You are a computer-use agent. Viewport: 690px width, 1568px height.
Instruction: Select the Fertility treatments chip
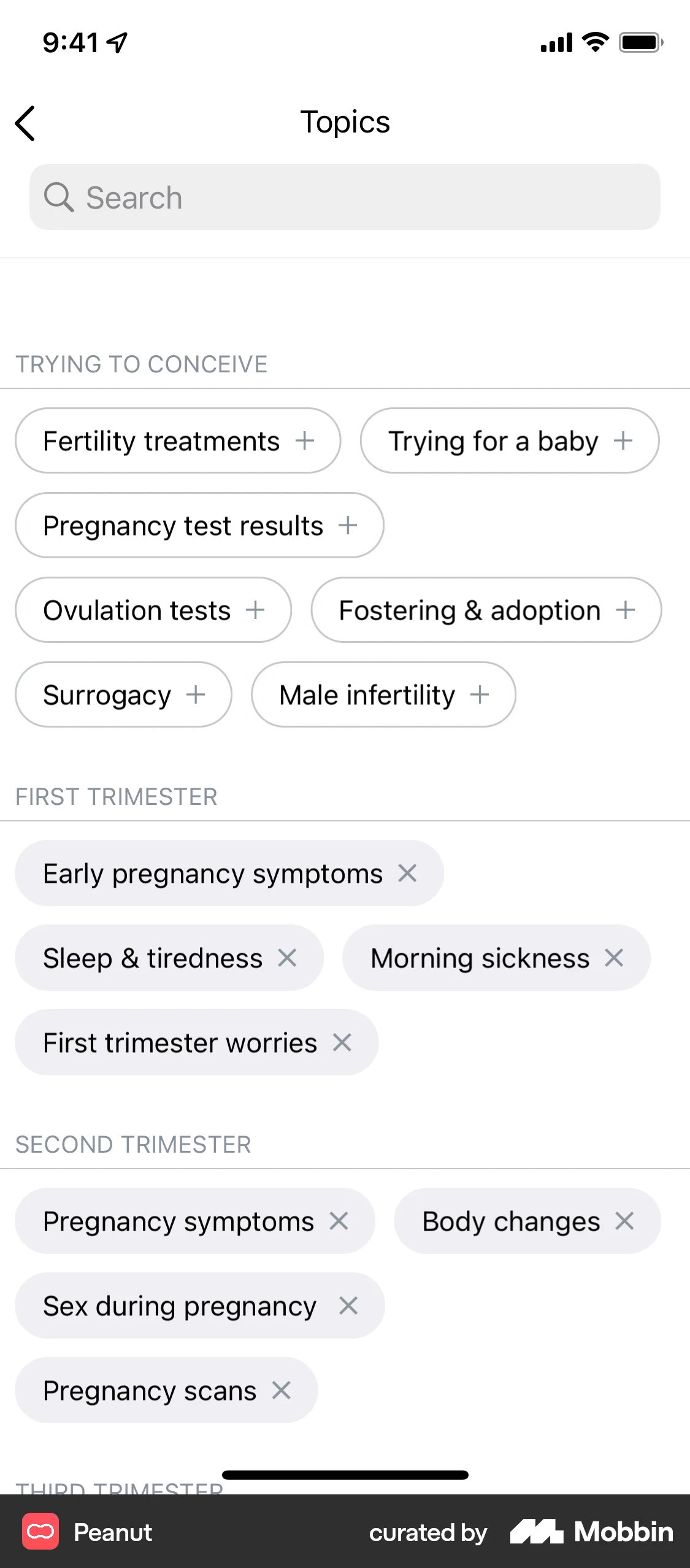pos(177,440)
